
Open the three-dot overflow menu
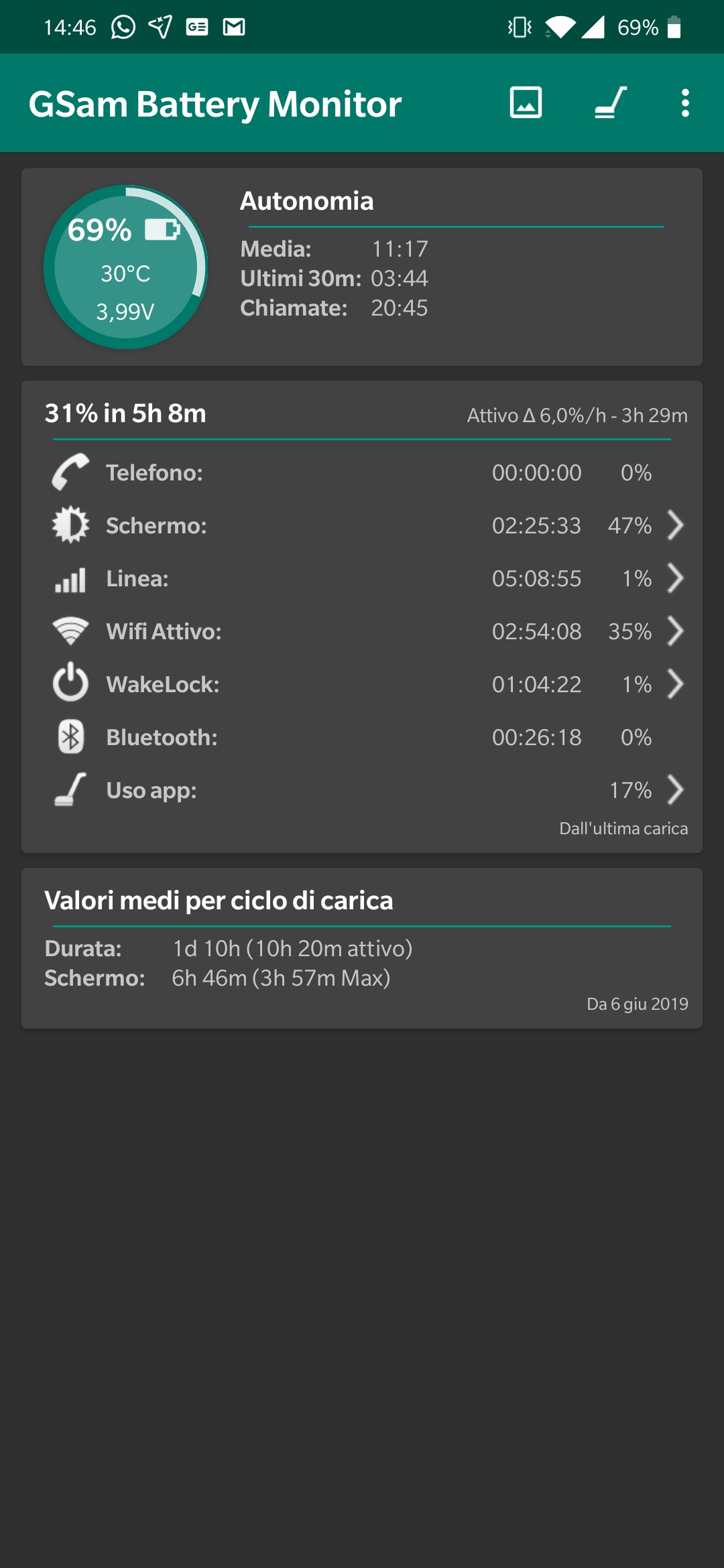coord(684,103)
